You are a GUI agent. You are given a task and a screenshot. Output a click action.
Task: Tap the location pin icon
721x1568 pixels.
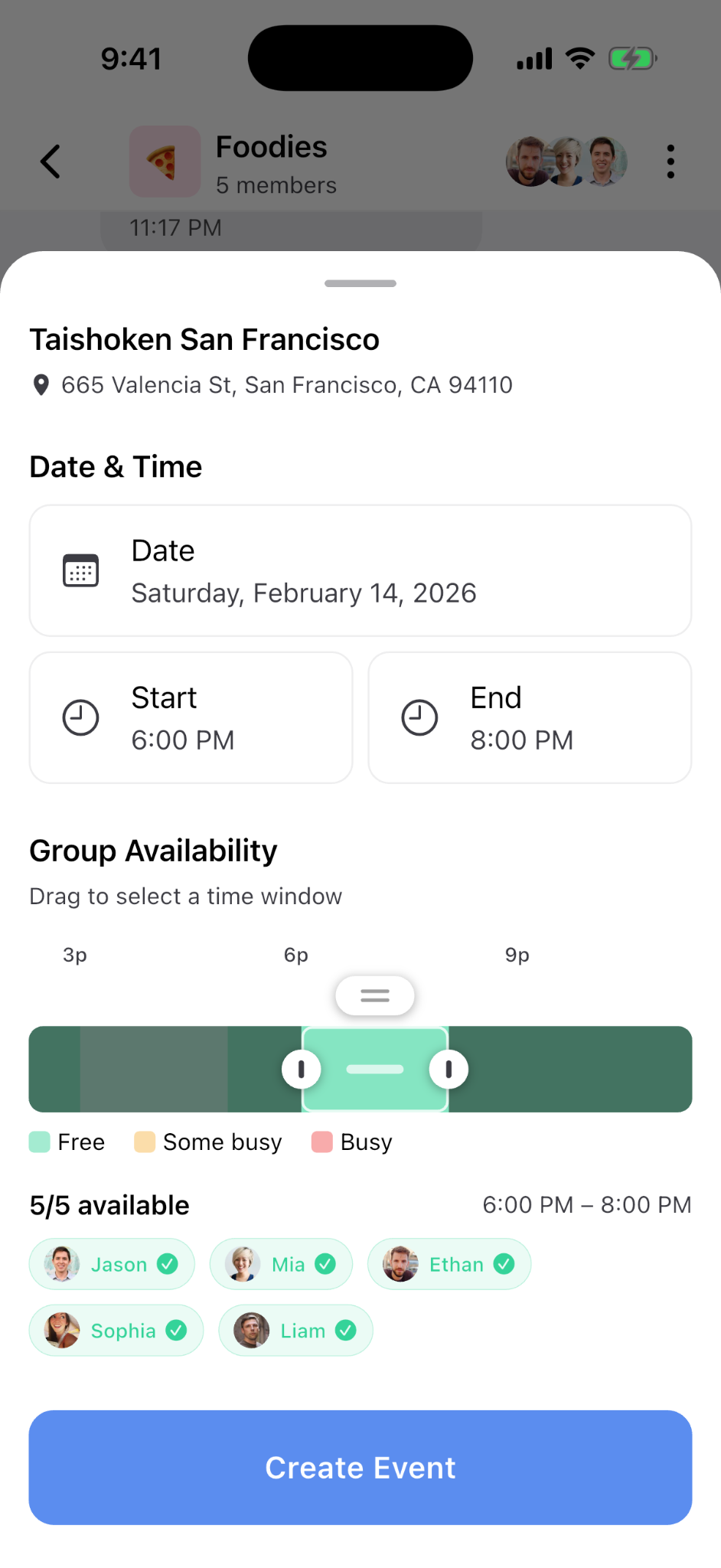coord(41,385)
